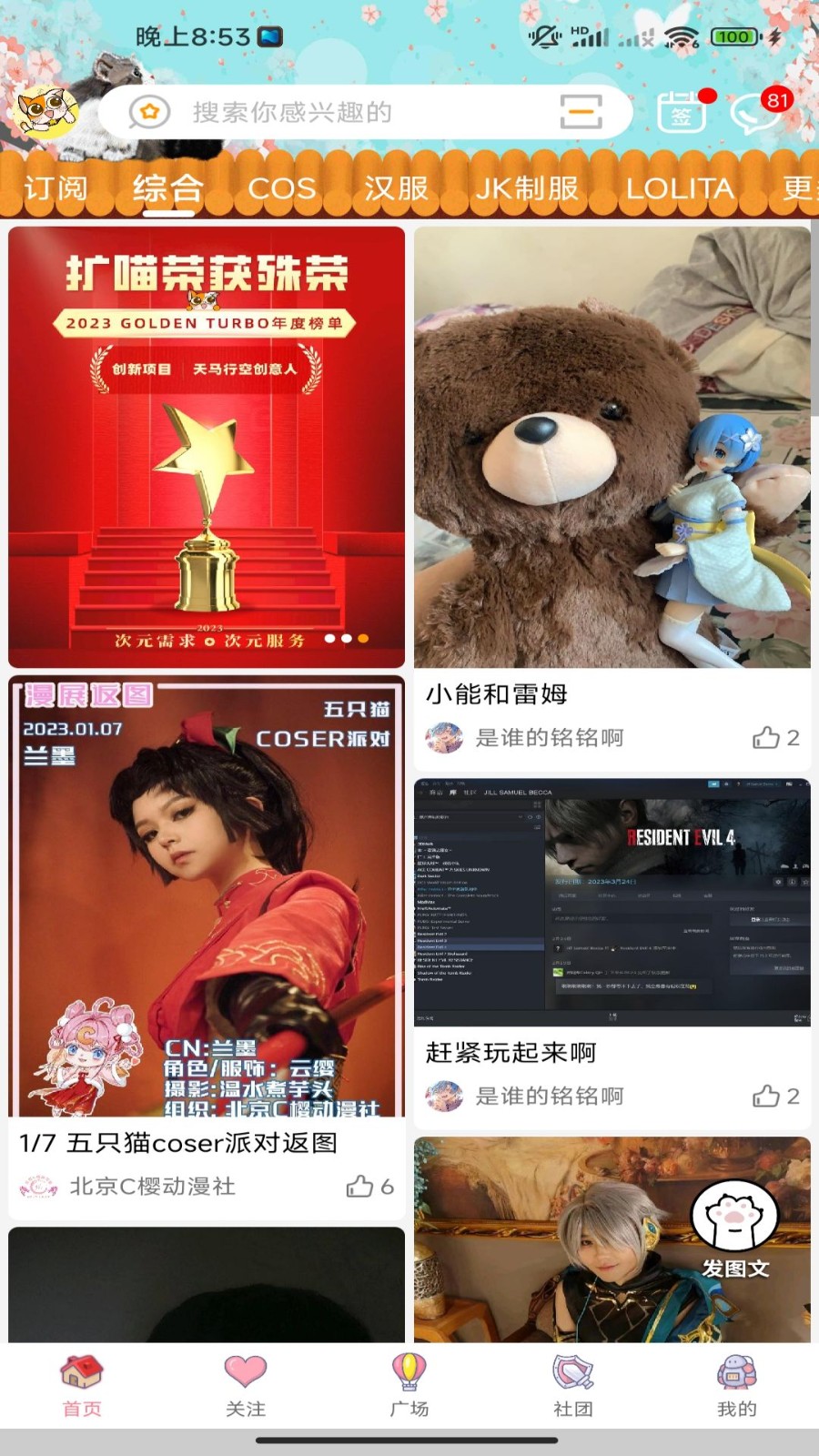Switch to the 汉服 tab

click(x=396, y=188)
